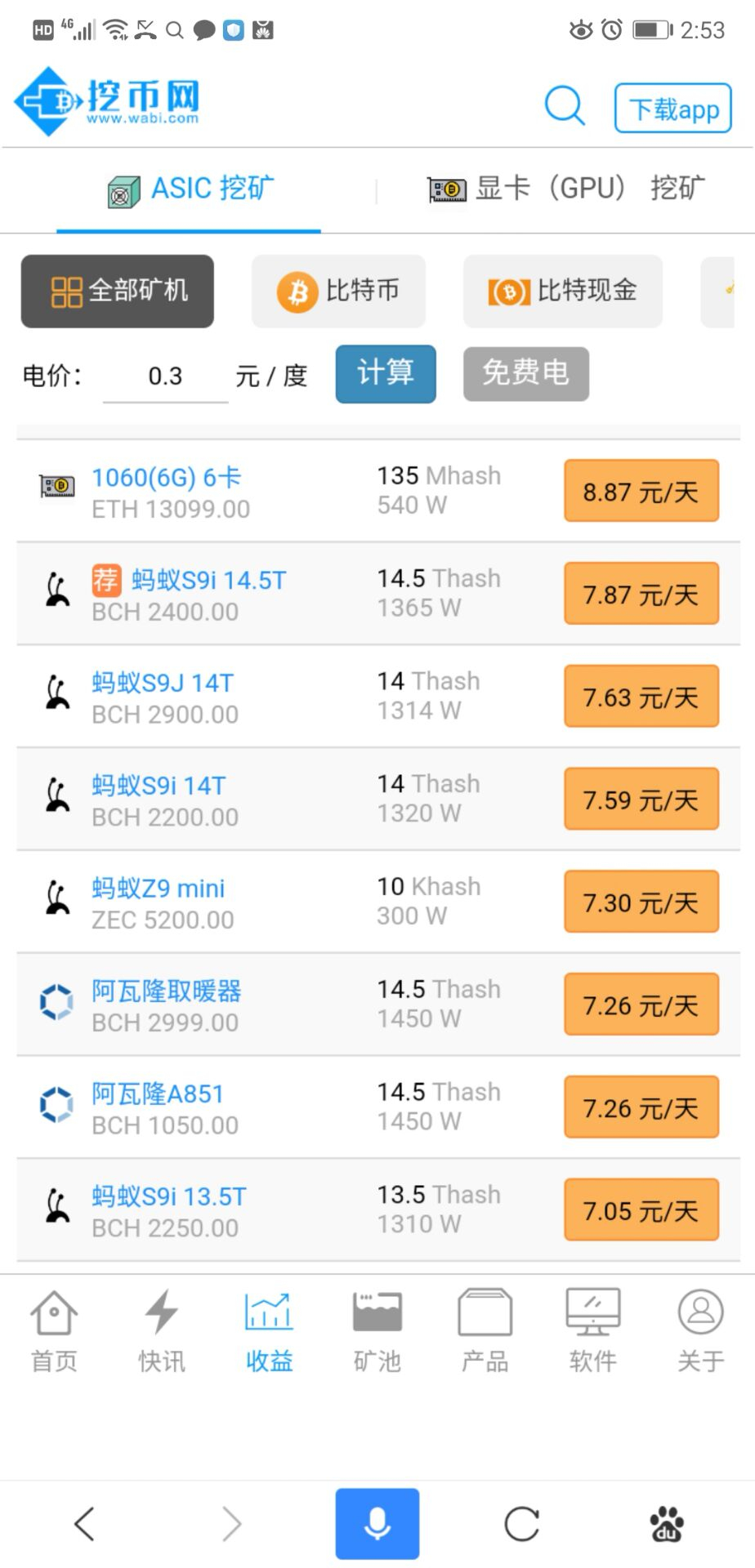Switch to the 快讯 tab
755x1568 pixels.
pos(162,1330)
